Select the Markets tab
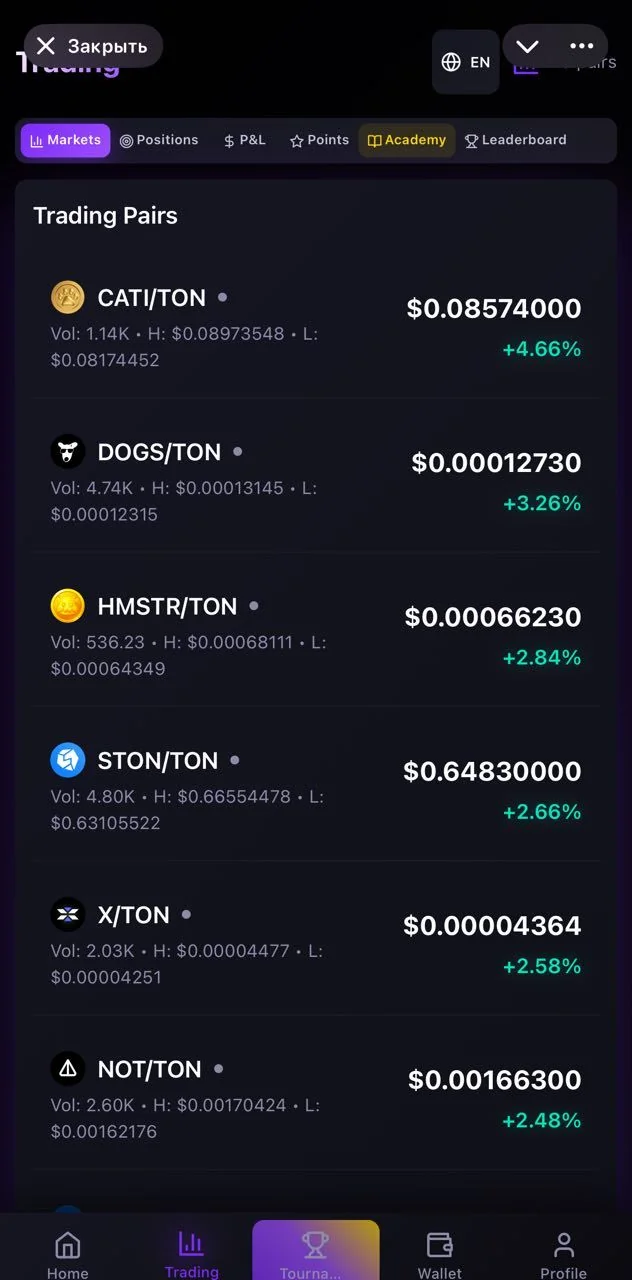Image resolution: width=632 pixels, height=1280 pixels. click(66, 141)
